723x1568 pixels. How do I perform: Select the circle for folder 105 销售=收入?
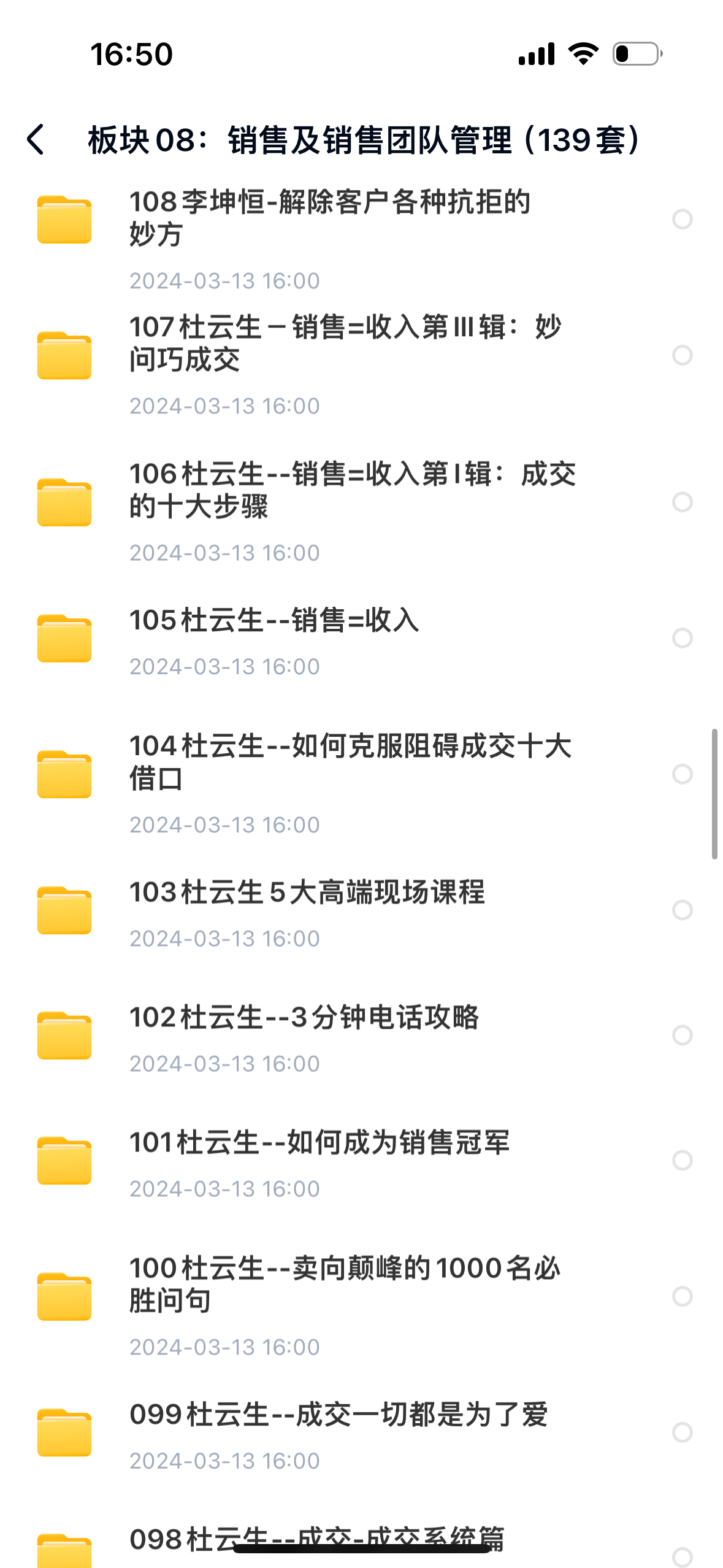pyautogui.click(x=682, y=638)
